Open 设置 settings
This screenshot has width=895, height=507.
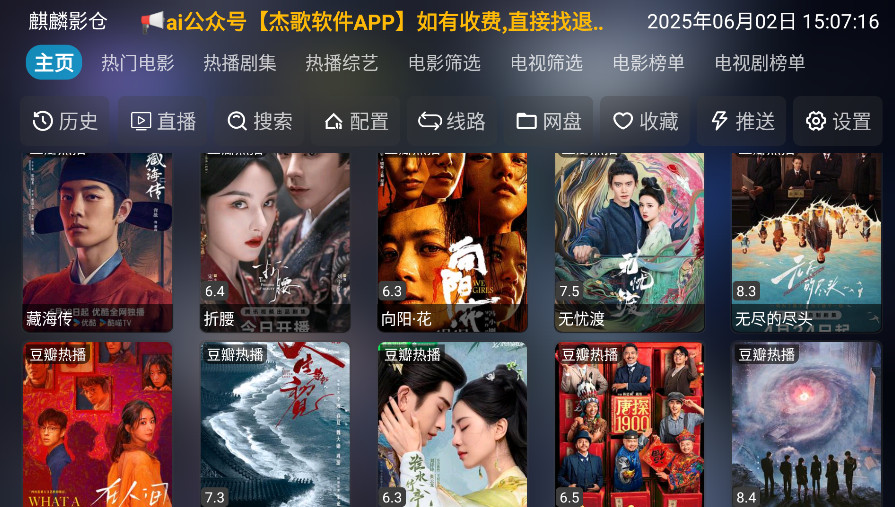pyautogui.click(x=838, y=122)
